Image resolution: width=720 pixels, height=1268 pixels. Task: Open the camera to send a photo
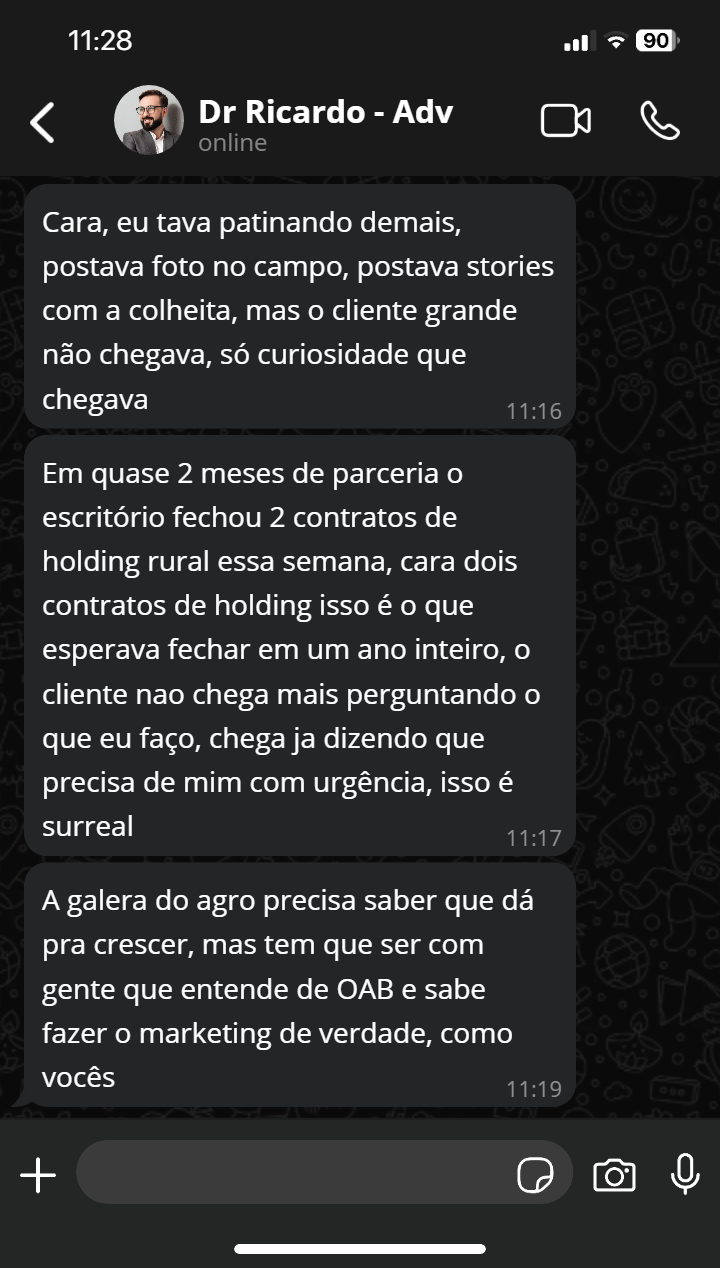614,1175
